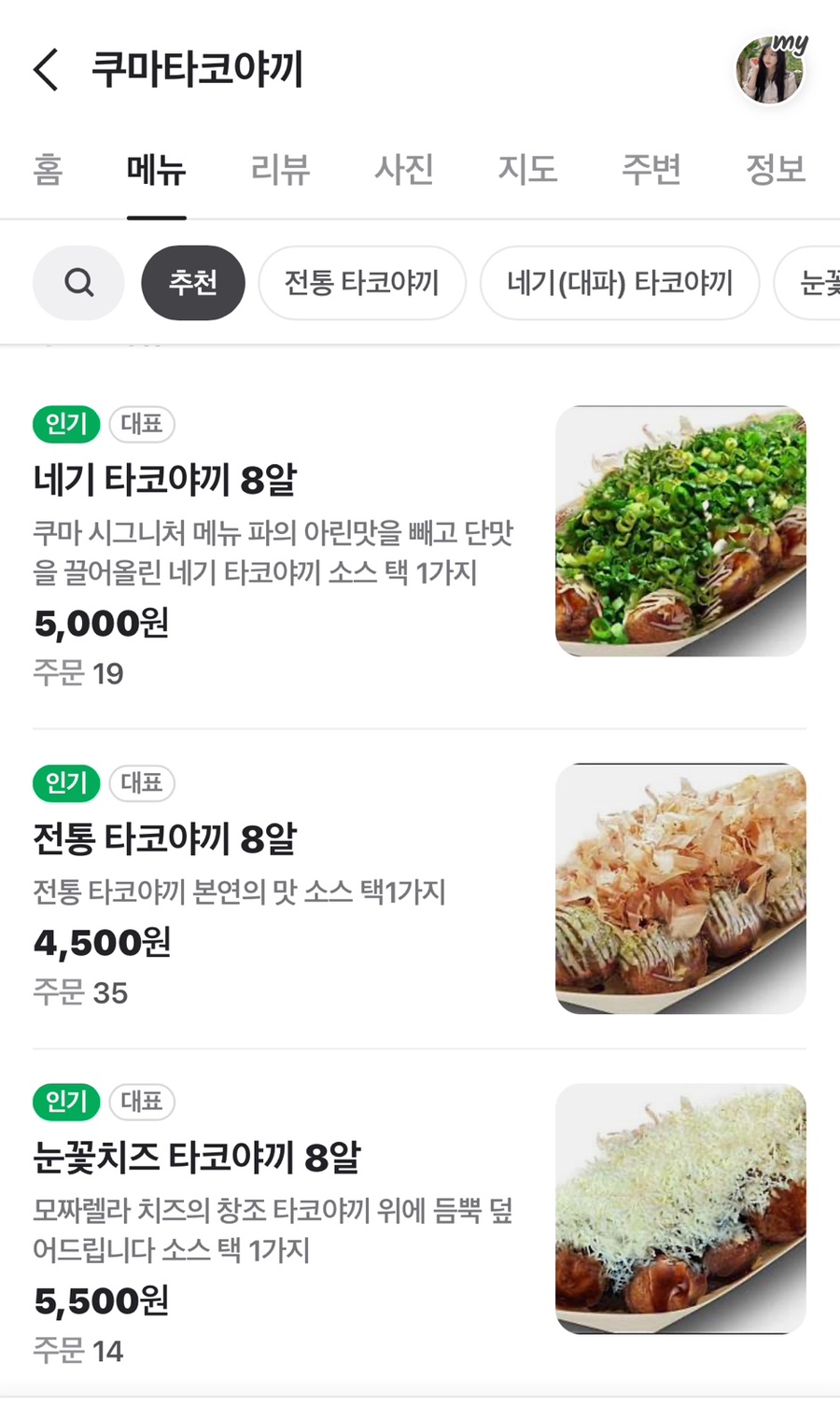Open the 네기 타코야끼 8알 menu item
Image resolution: width=840 pixels, height=1406 pixels.
pyautogui.click(x=165, y=480)
